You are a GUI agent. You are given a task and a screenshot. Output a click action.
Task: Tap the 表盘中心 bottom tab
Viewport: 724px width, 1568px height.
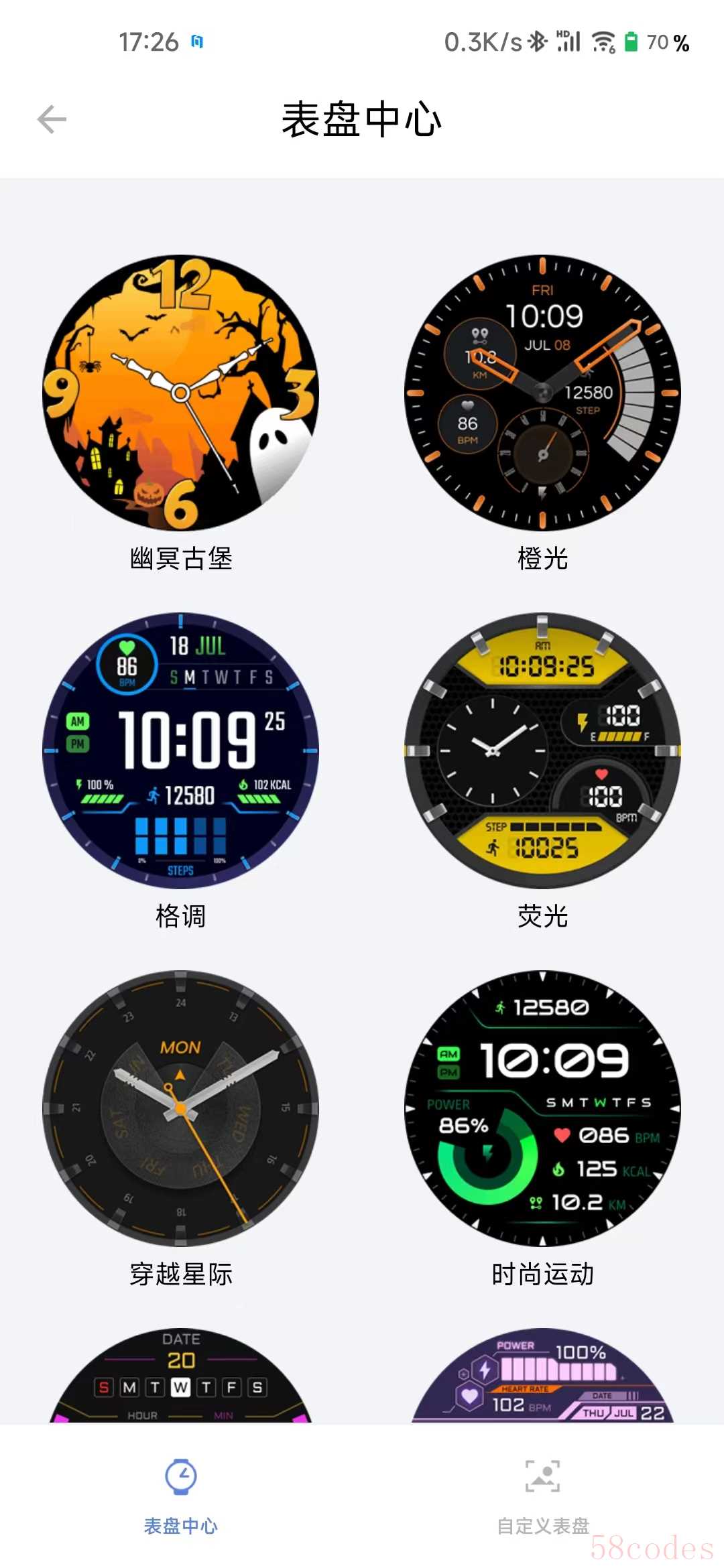[180, 1494]
